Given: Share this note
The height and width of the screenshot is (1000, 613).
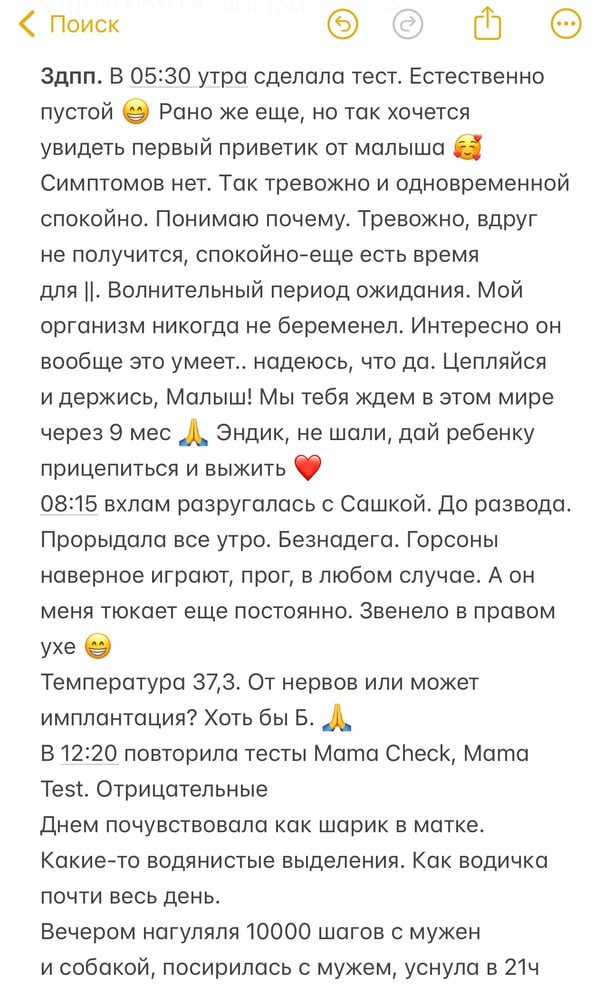Looking at the screenshot, I should [486, 22].
